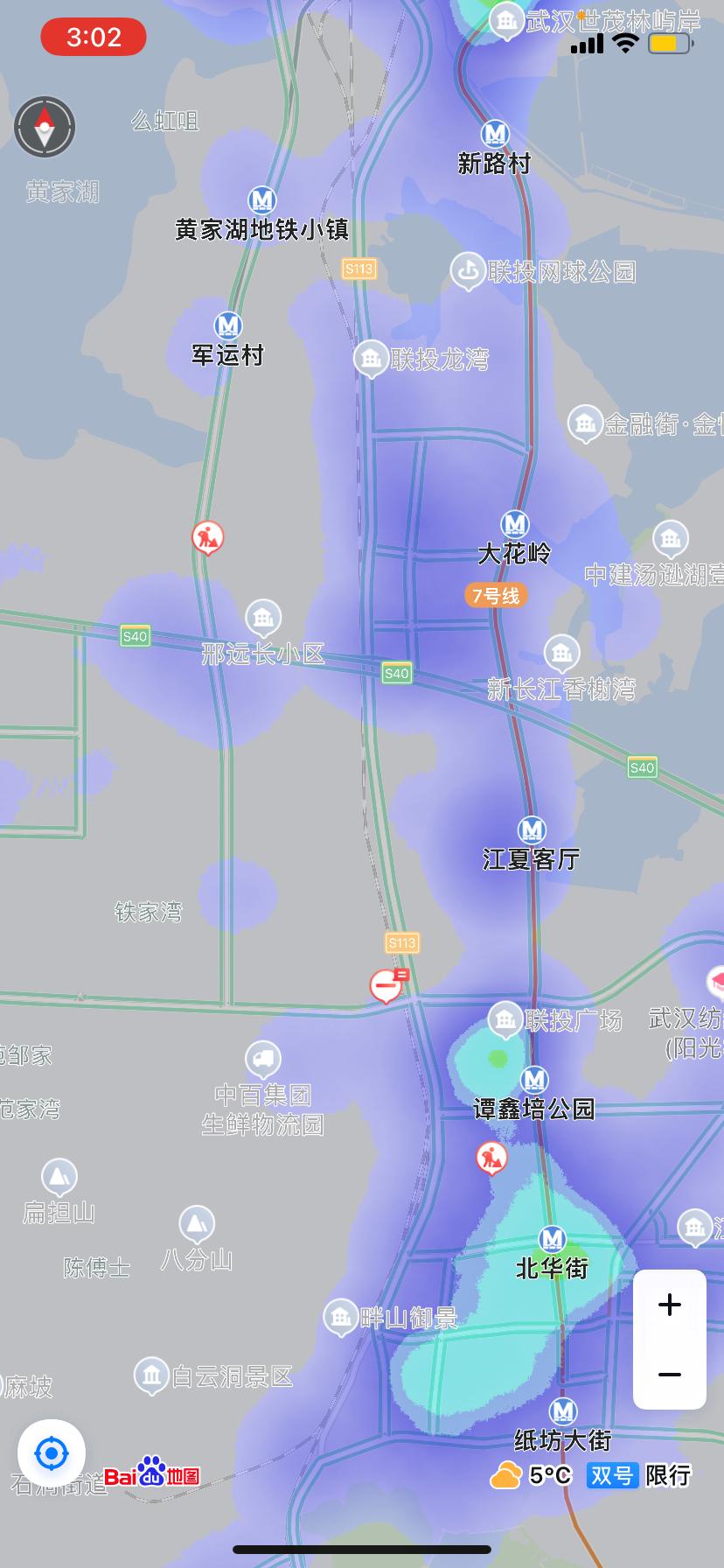
Task: Open the construction marker below 谭鑫培公园
Action: pos(490,1157)
